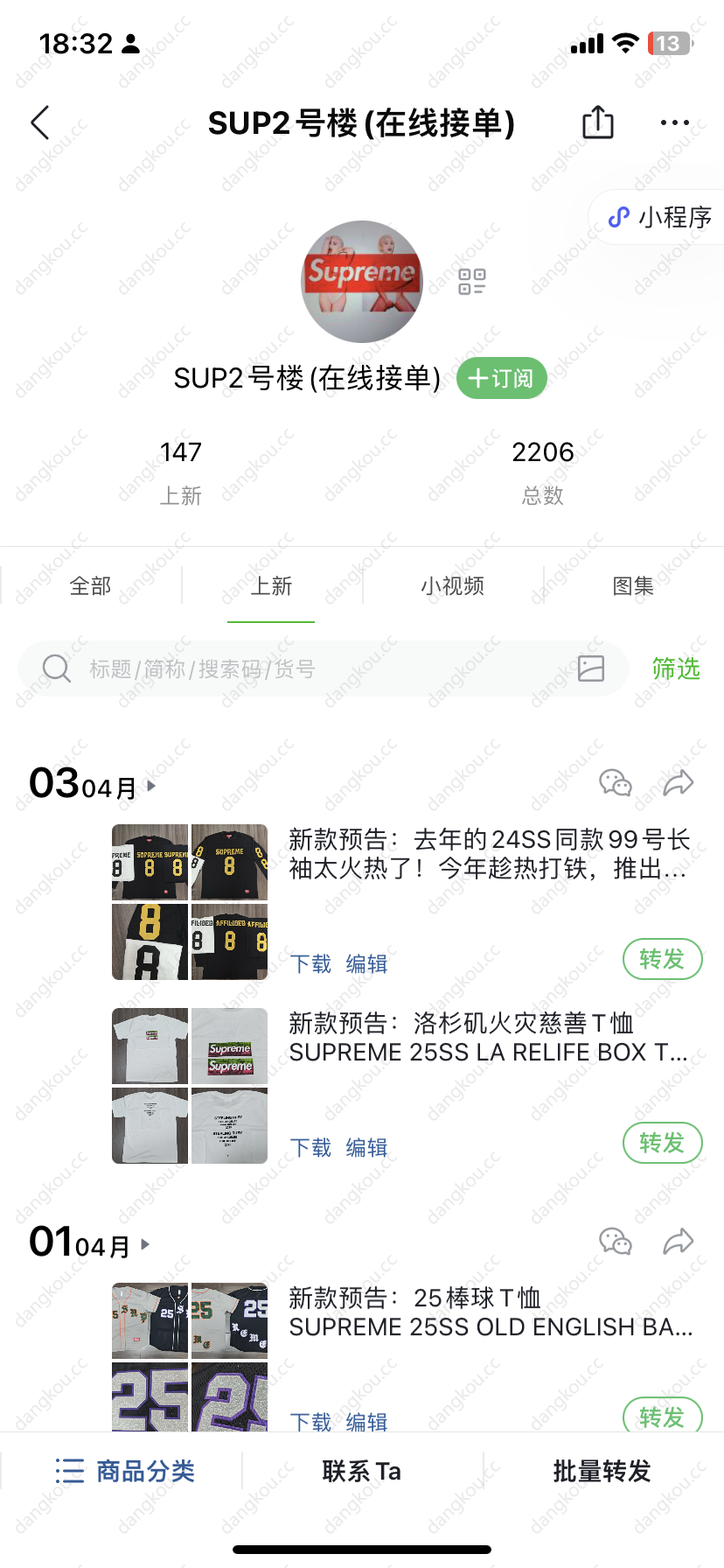Edit the LA RELIFE BOX T恤 post
Image resolution: width=724 pixels, height=1568 pixels.
[x=366, y=1147]
